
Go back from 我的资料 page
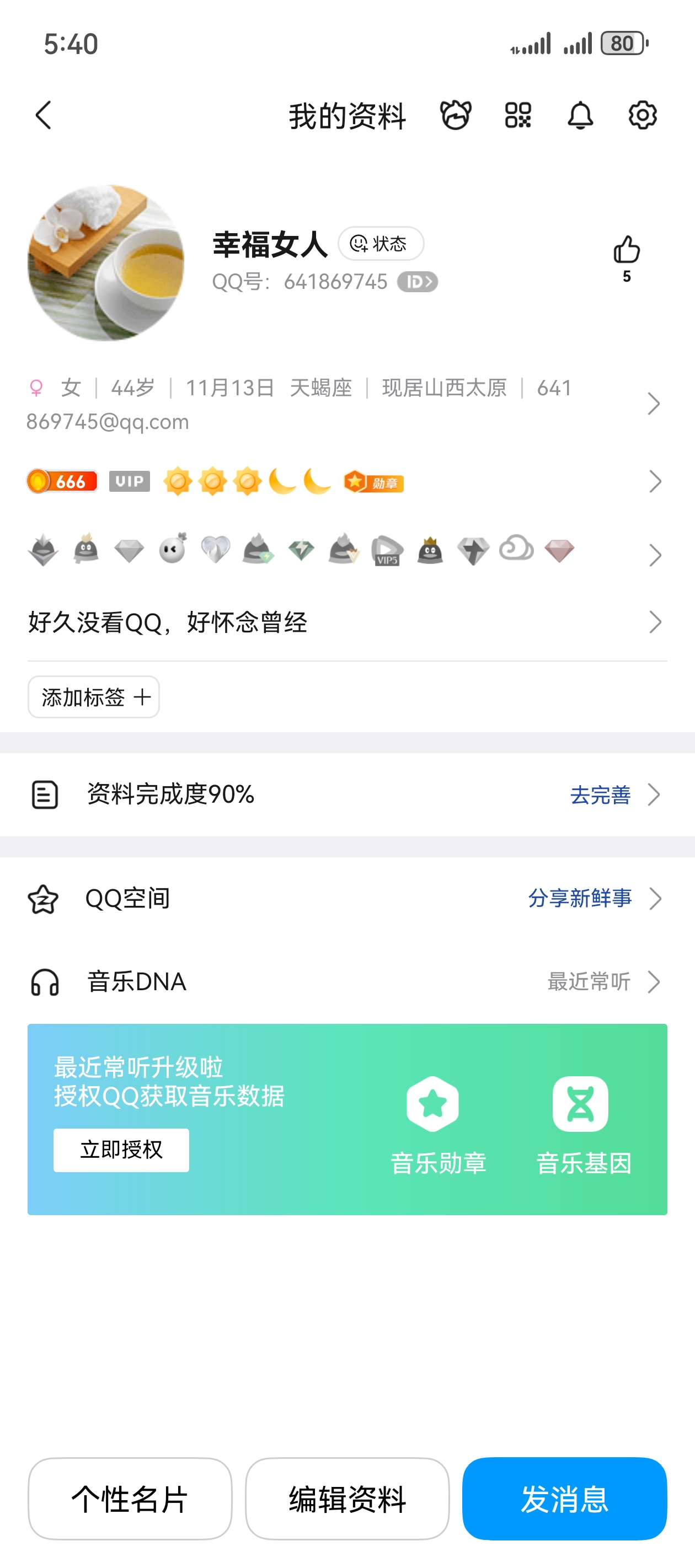tap(43, 115)
